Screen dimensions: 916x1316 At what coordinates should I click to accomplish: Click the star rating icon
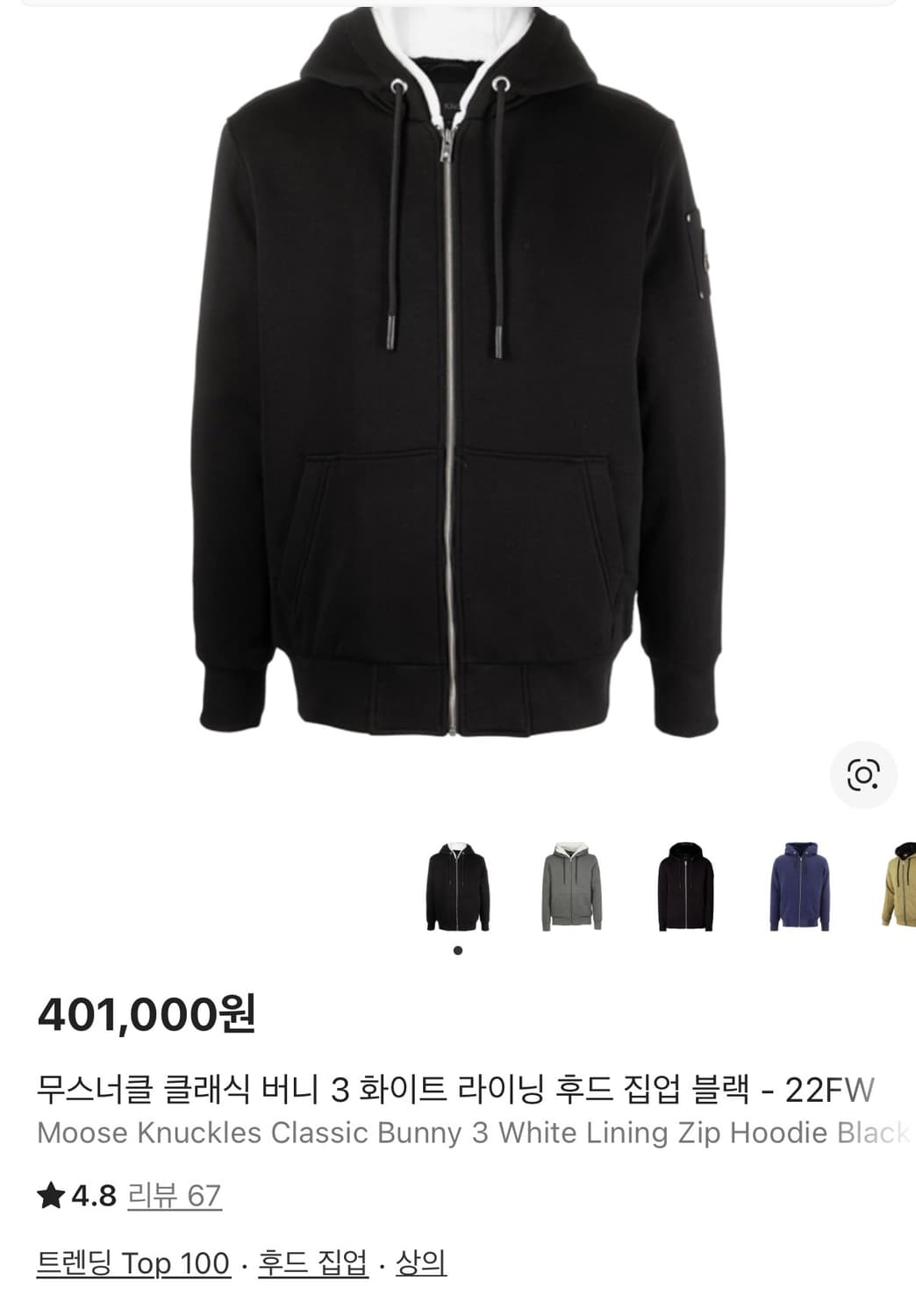(49, 1193)
